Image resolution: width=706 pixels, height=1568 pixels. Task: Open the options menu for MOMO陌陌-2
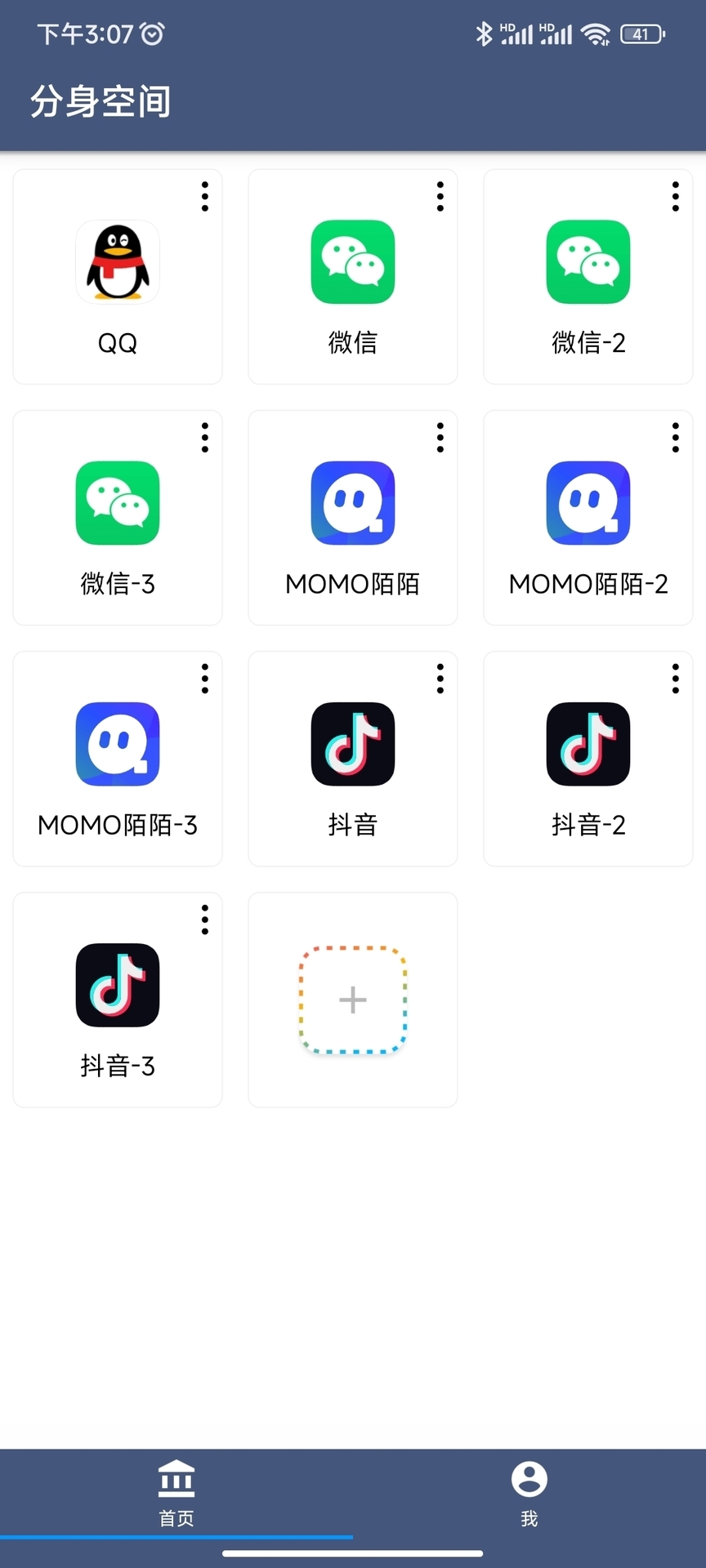pos(674,437)
